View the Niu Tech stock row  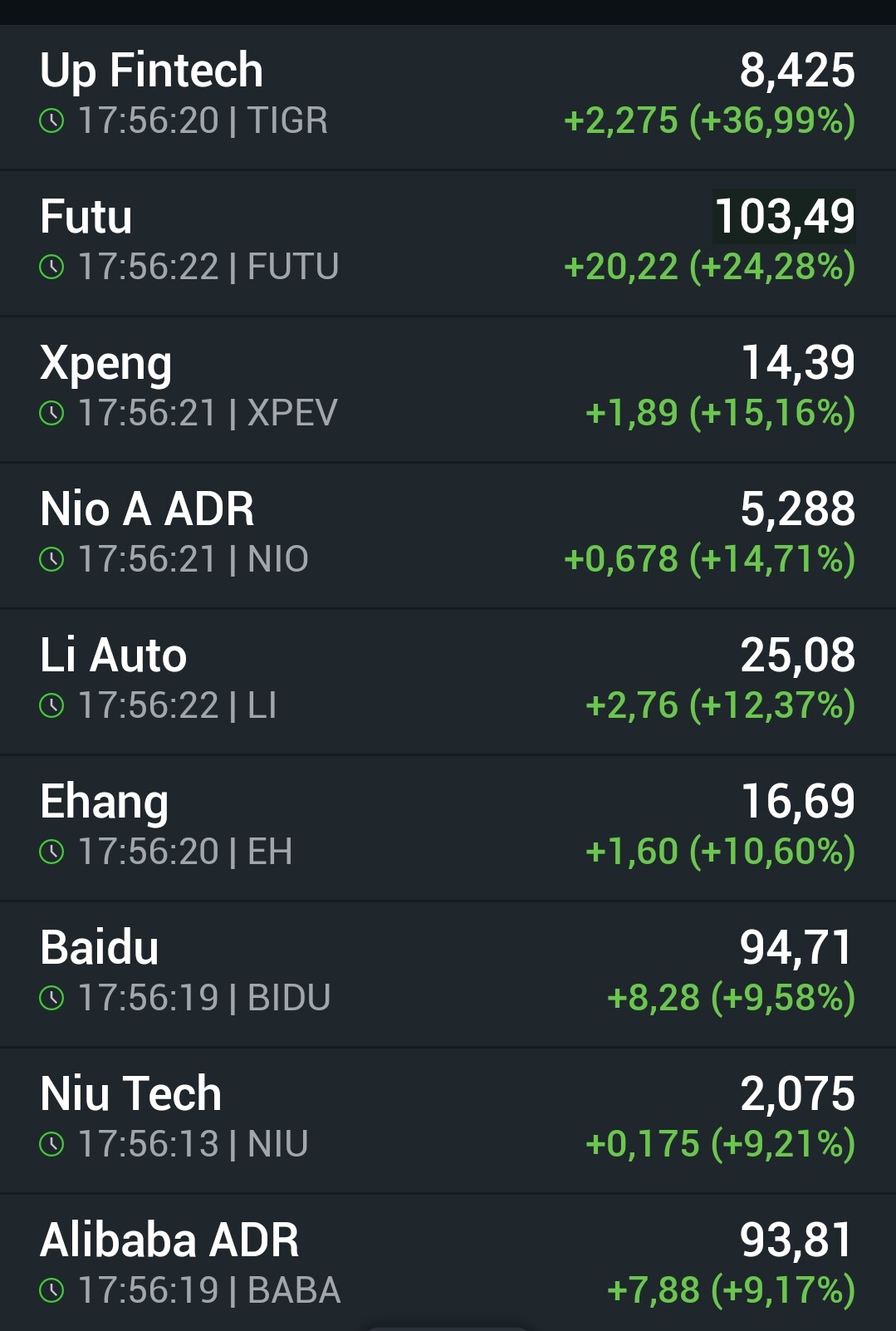(448, 1119)
